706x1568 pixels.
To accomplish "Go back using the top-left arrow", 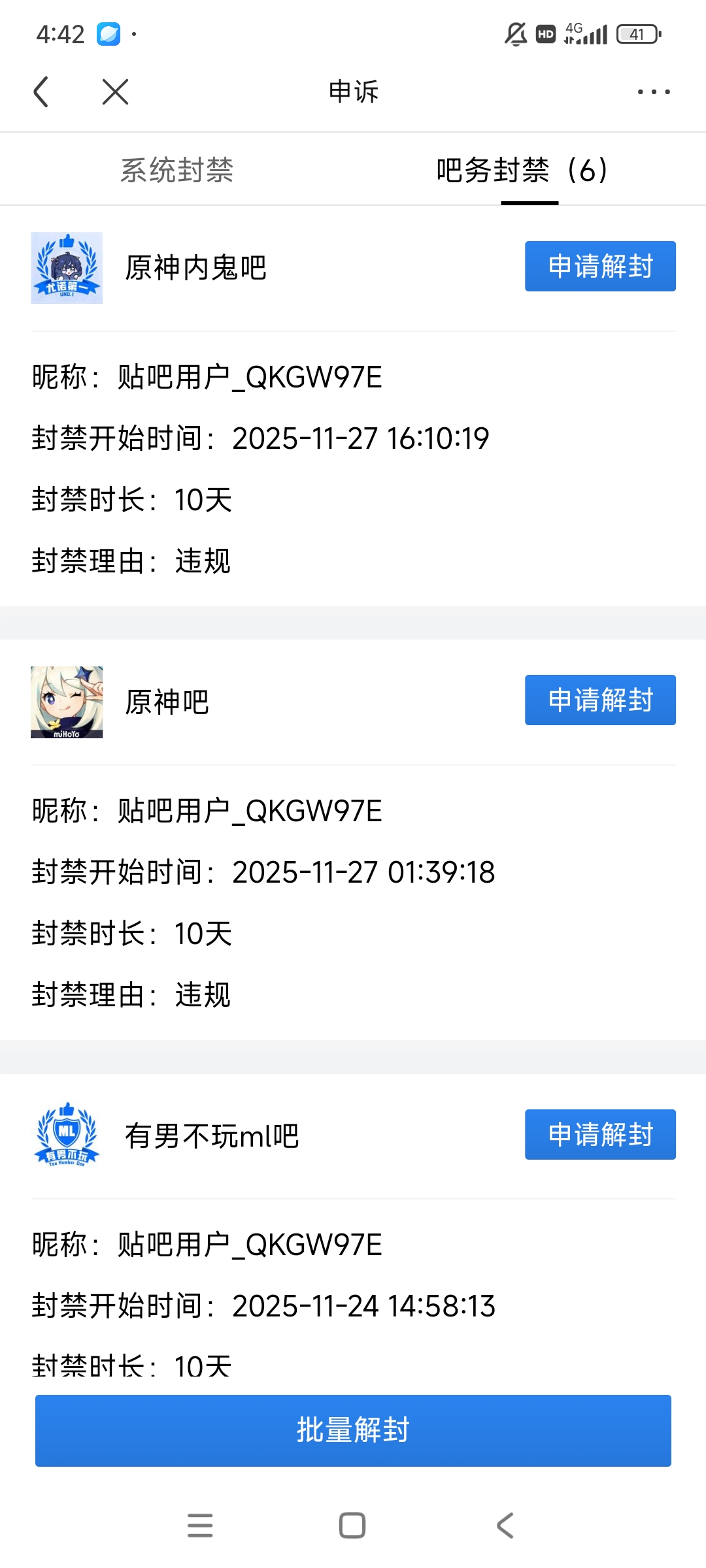I will pyautogui.click(x=41, y=91).
